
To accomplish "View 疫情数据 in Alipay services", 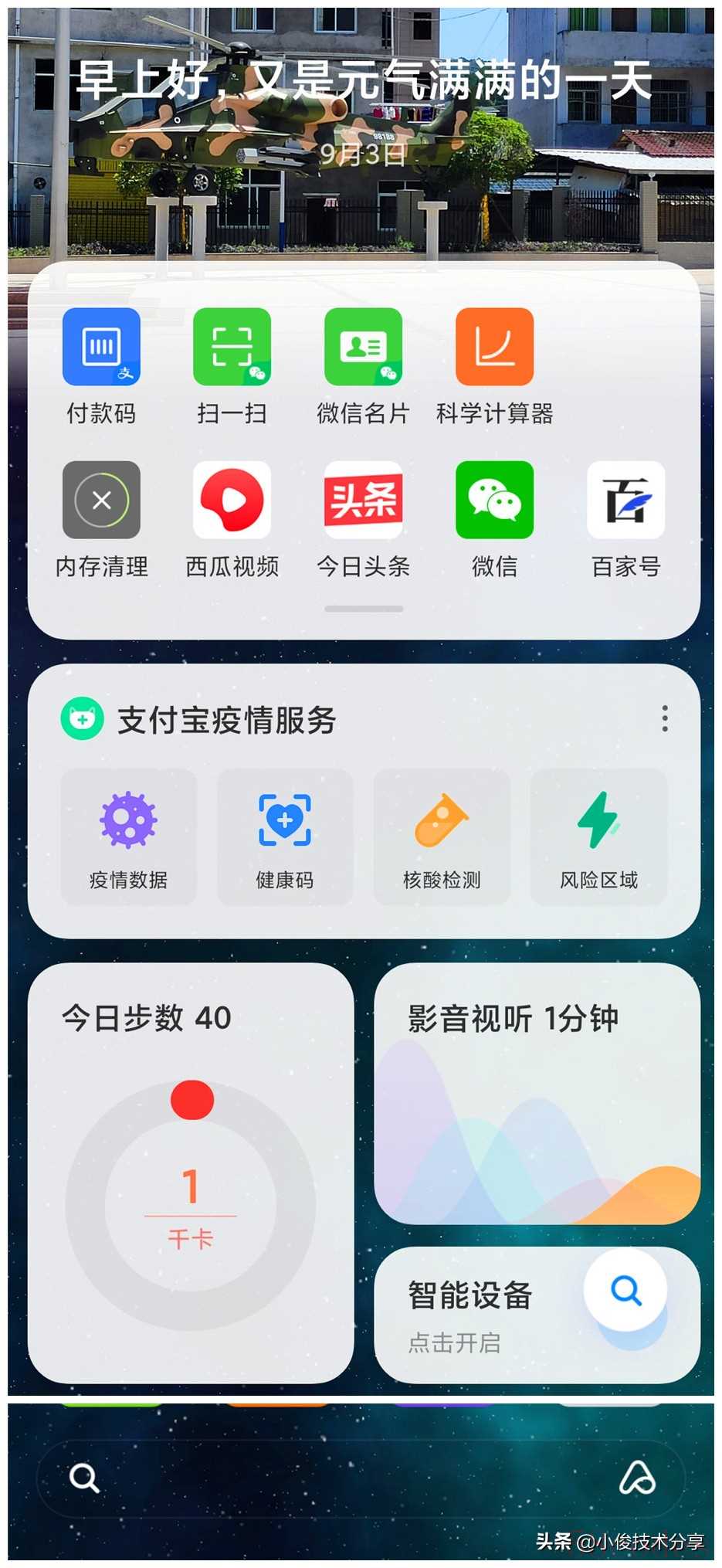I will tap(128, 837).
